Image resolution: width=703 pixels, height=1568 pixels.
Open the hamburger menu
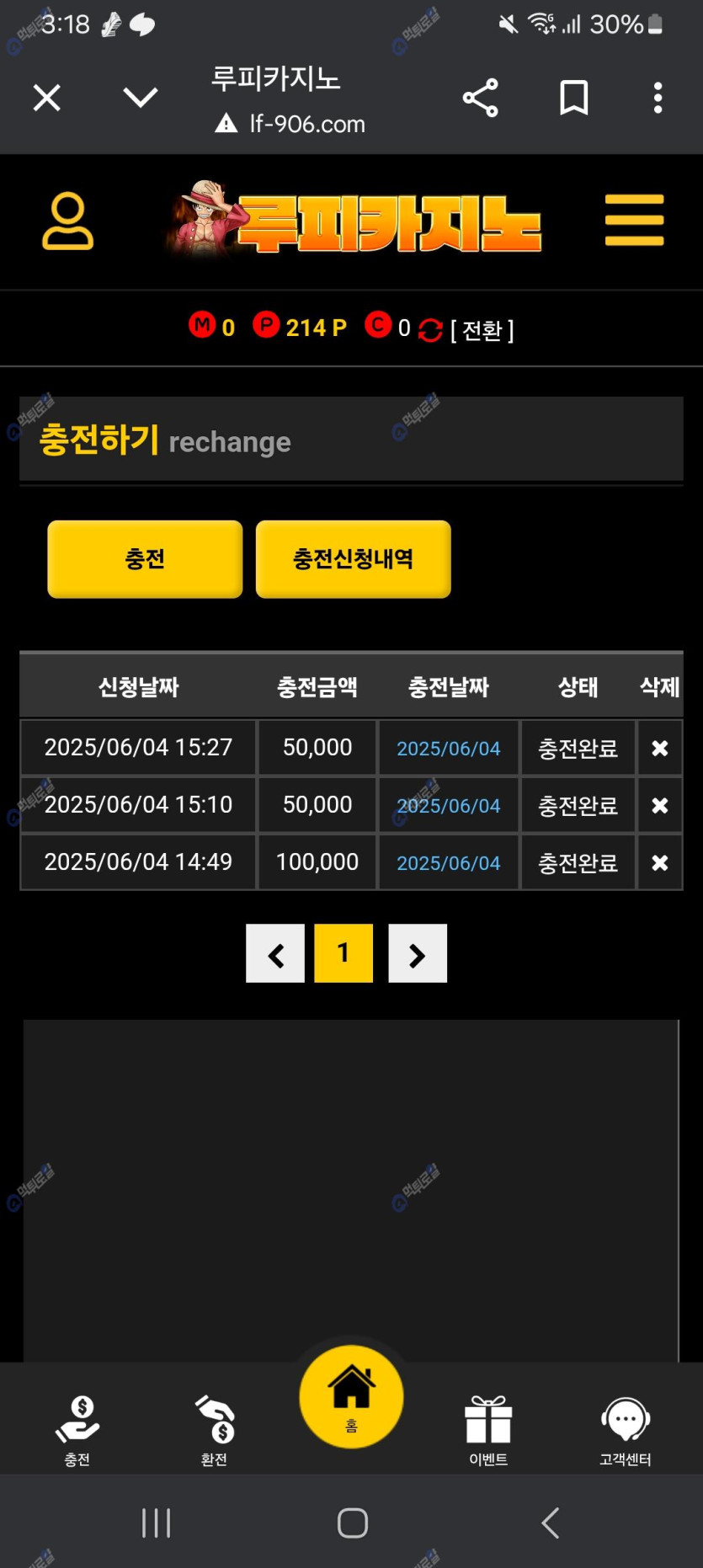(x=634, y=220)
